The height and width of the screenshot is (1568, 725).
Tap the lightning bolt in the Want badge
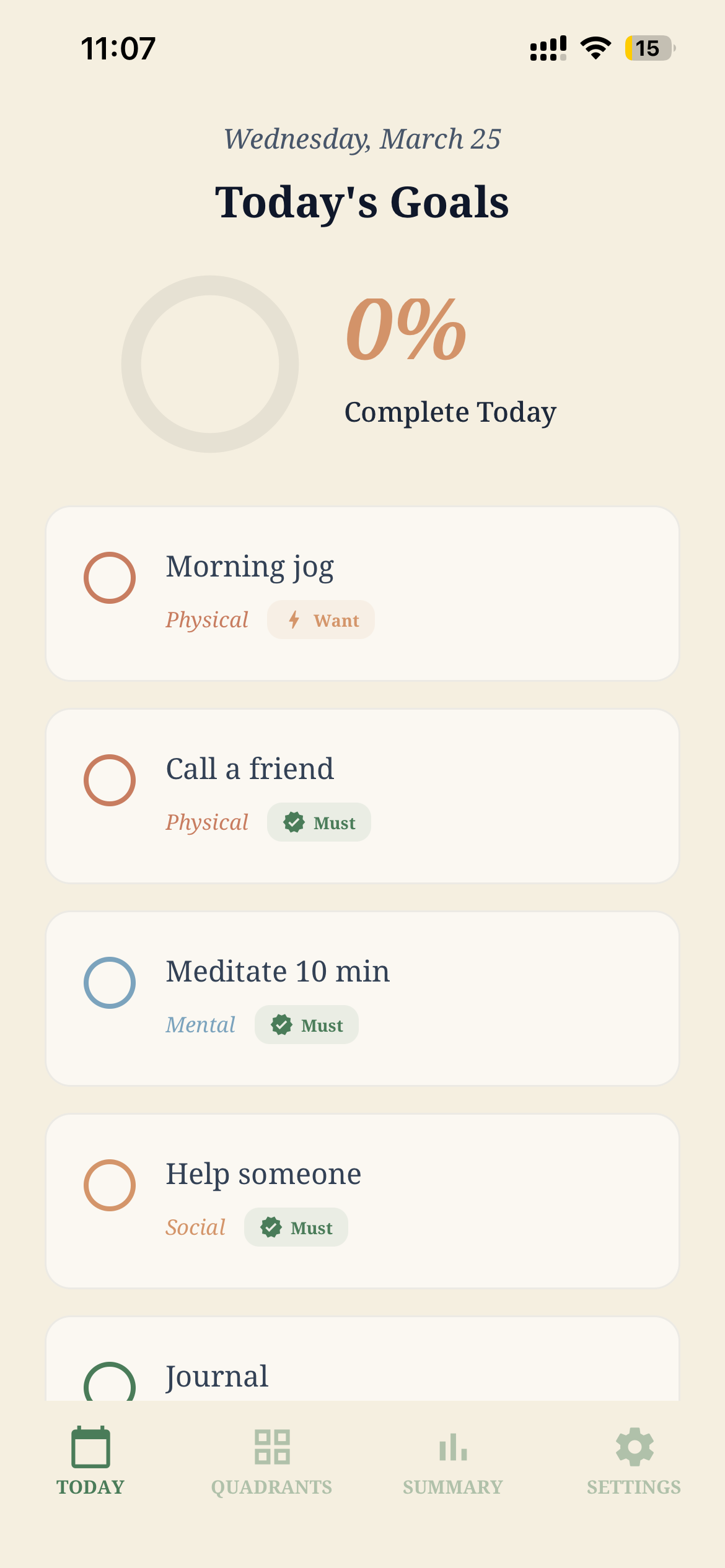point(294,619)
